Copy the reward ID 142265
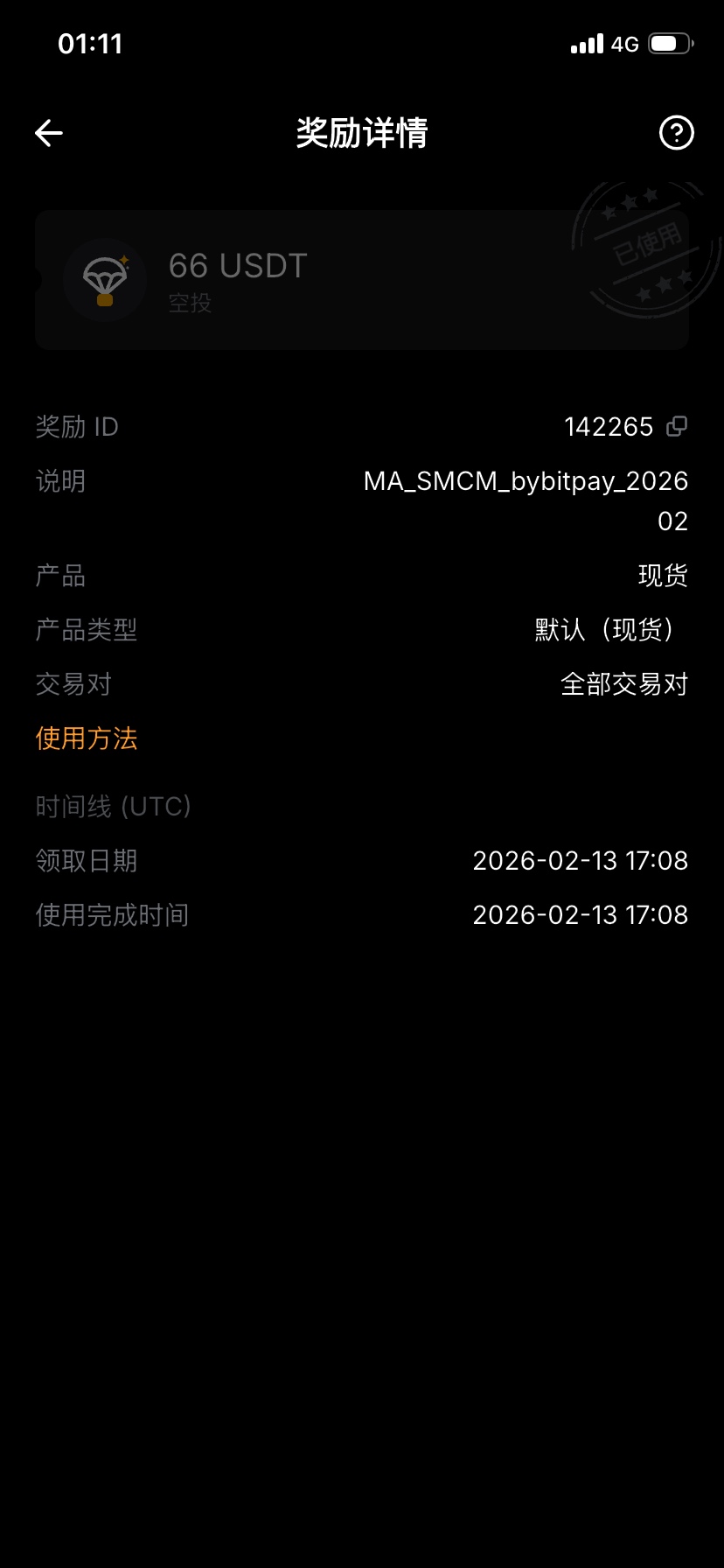The image size is (724, 1568). 677,426
